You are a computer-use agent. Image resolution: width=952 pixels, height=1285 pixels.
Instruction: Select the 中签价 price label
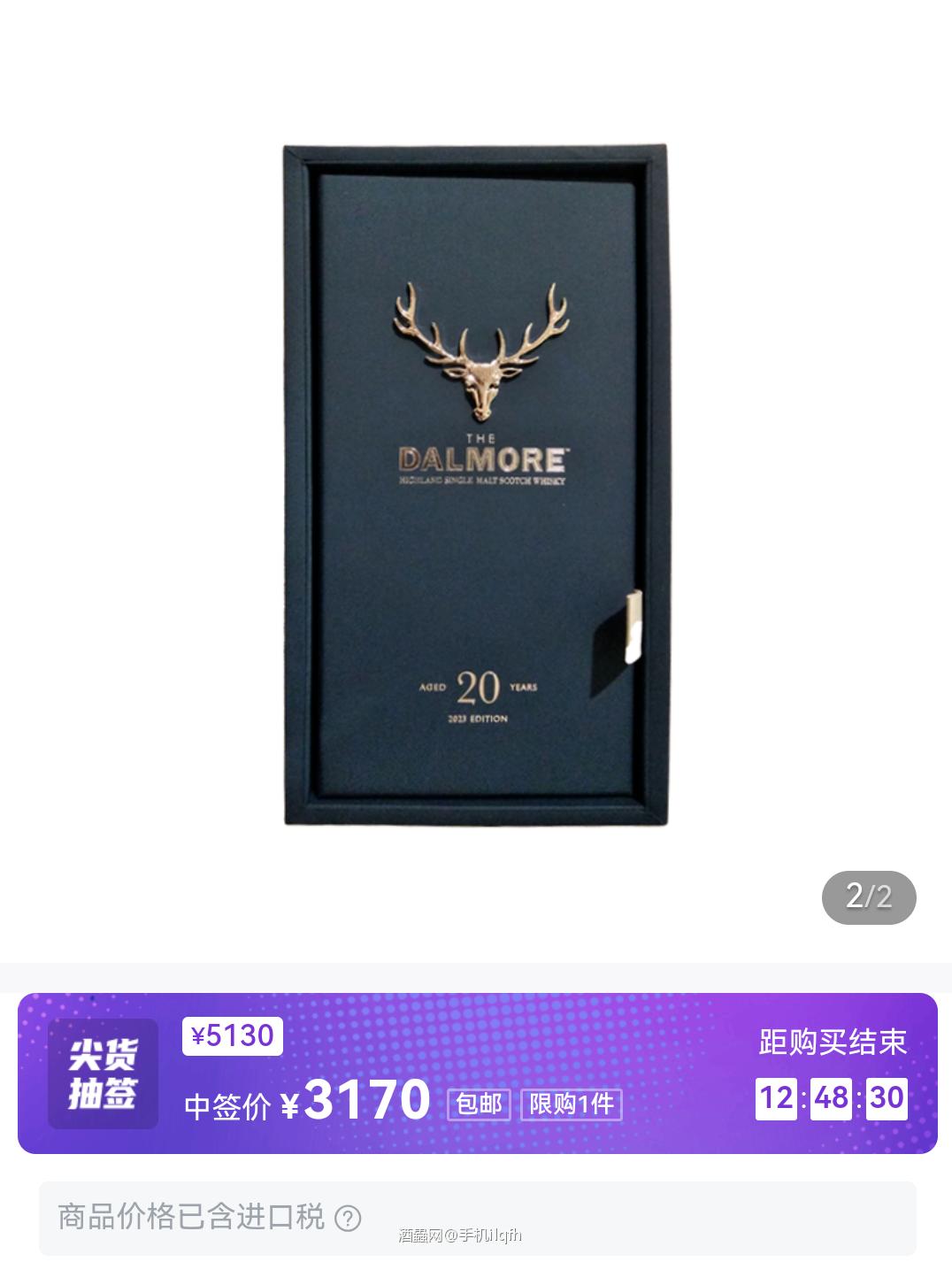coord(232,1100)
